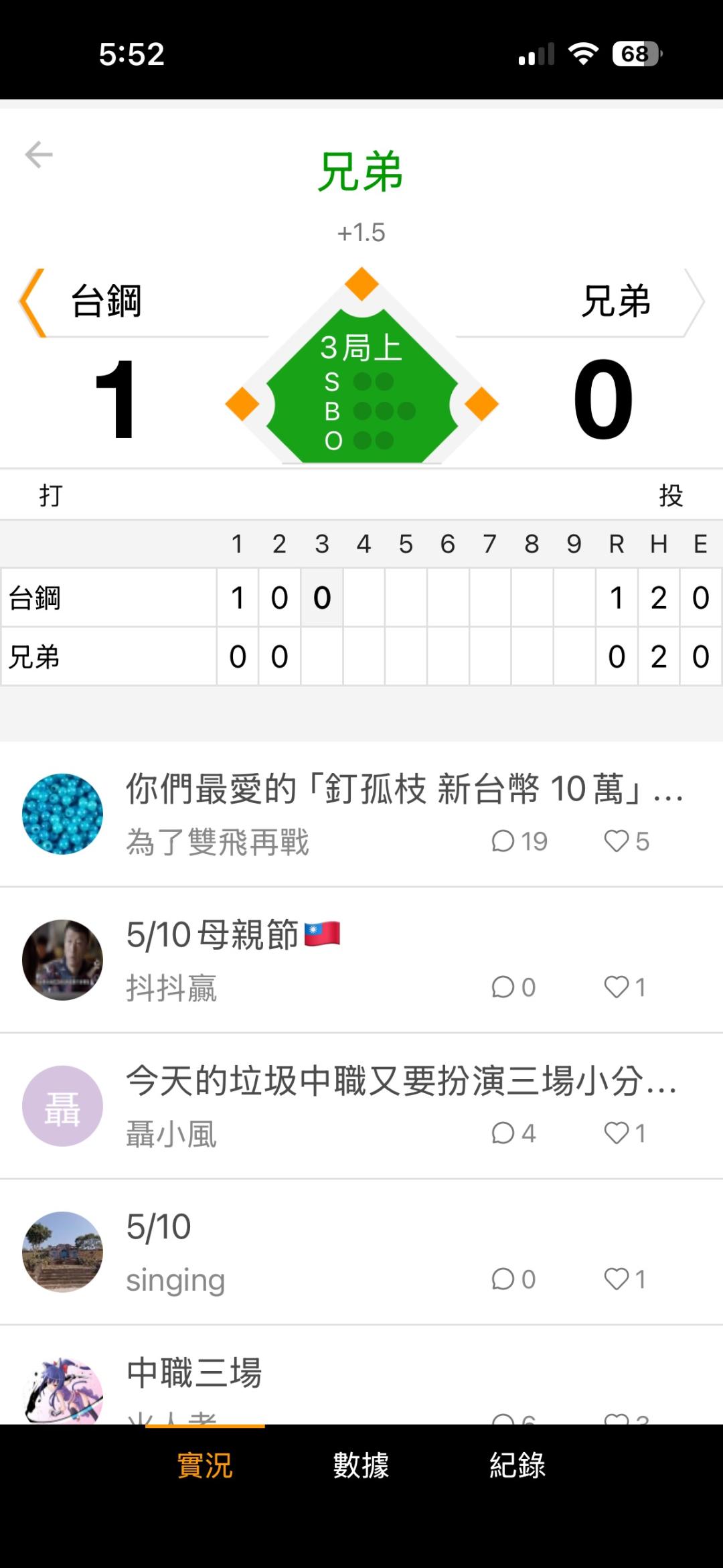Open the post by 聶小風

[x=361, y=1106]
